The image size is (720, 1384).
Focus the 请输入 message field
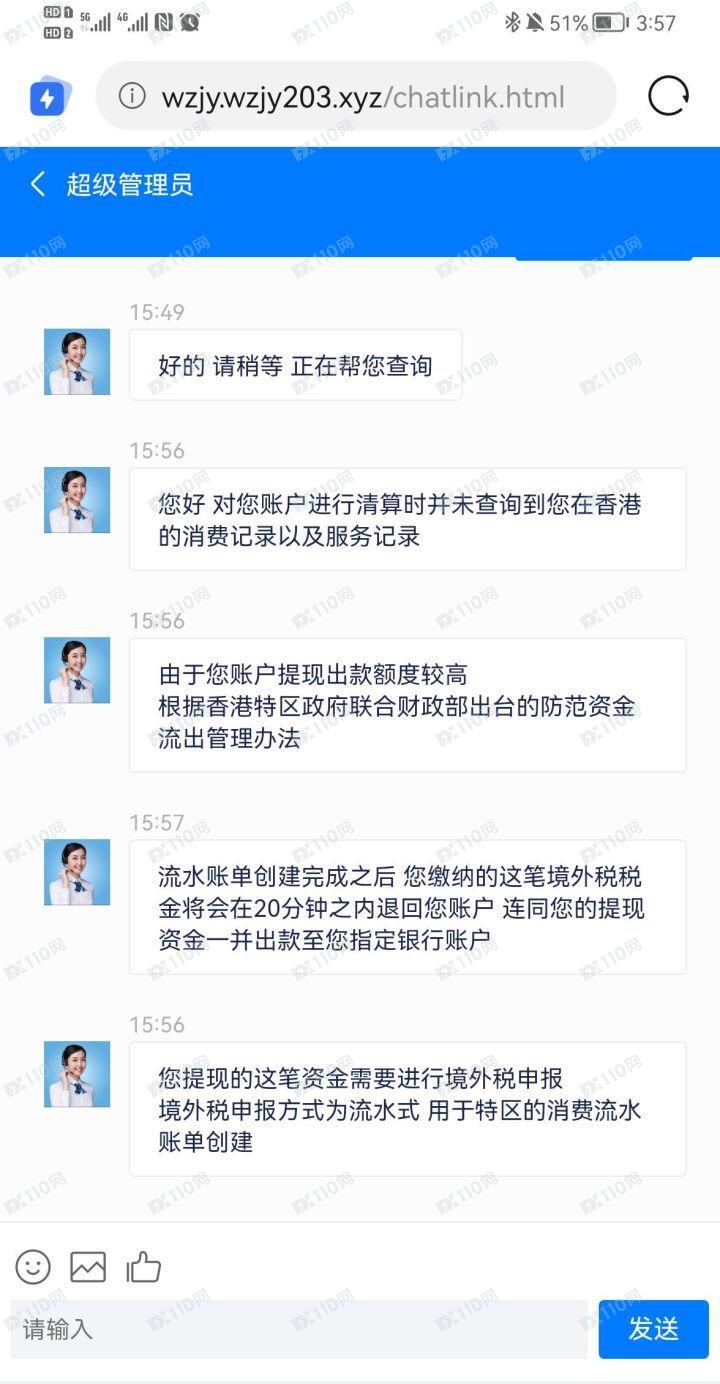[300, 1329]
